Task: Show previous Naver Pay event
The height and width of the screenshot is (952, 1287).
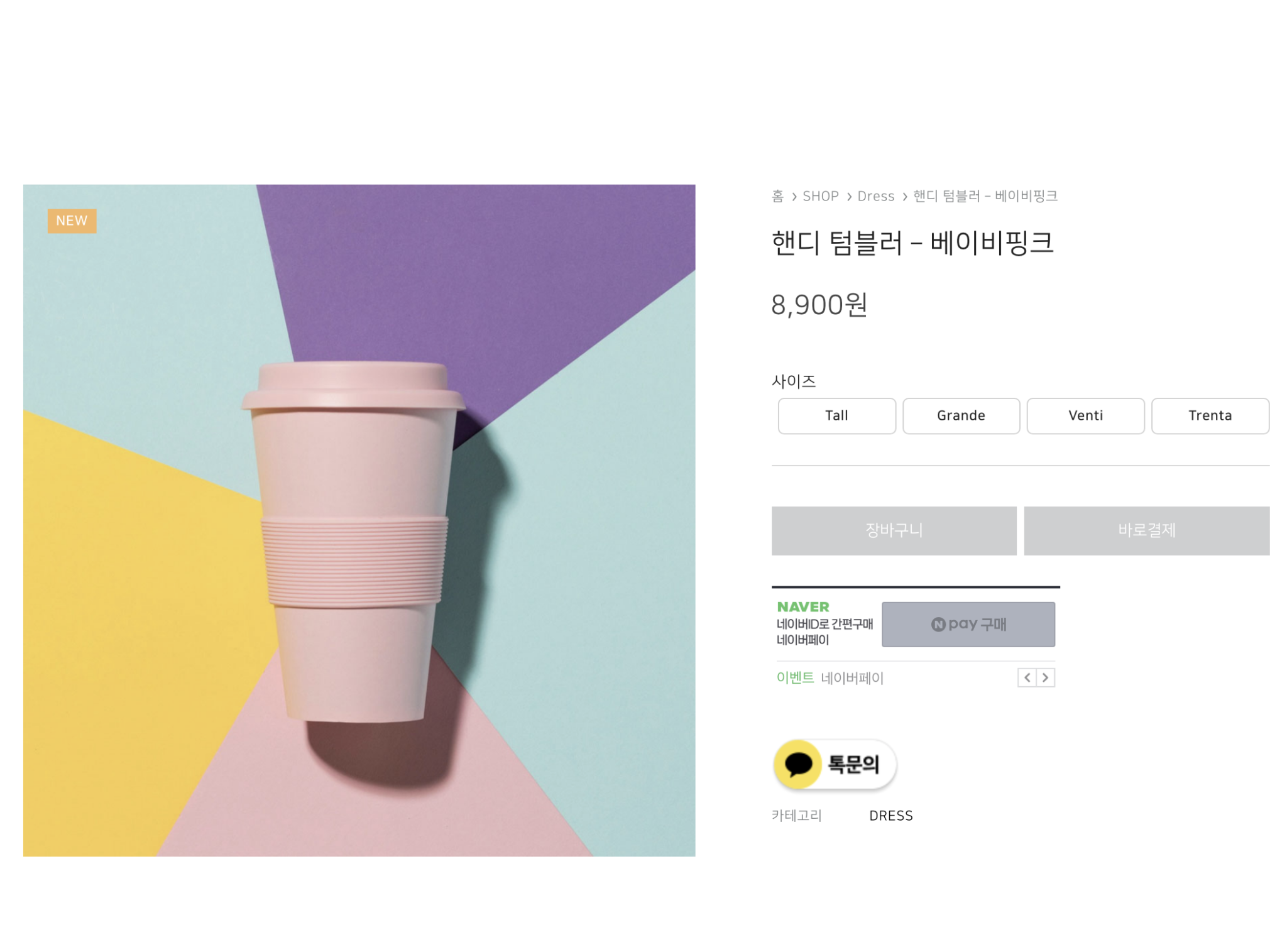Action: tap(1027, 677)
